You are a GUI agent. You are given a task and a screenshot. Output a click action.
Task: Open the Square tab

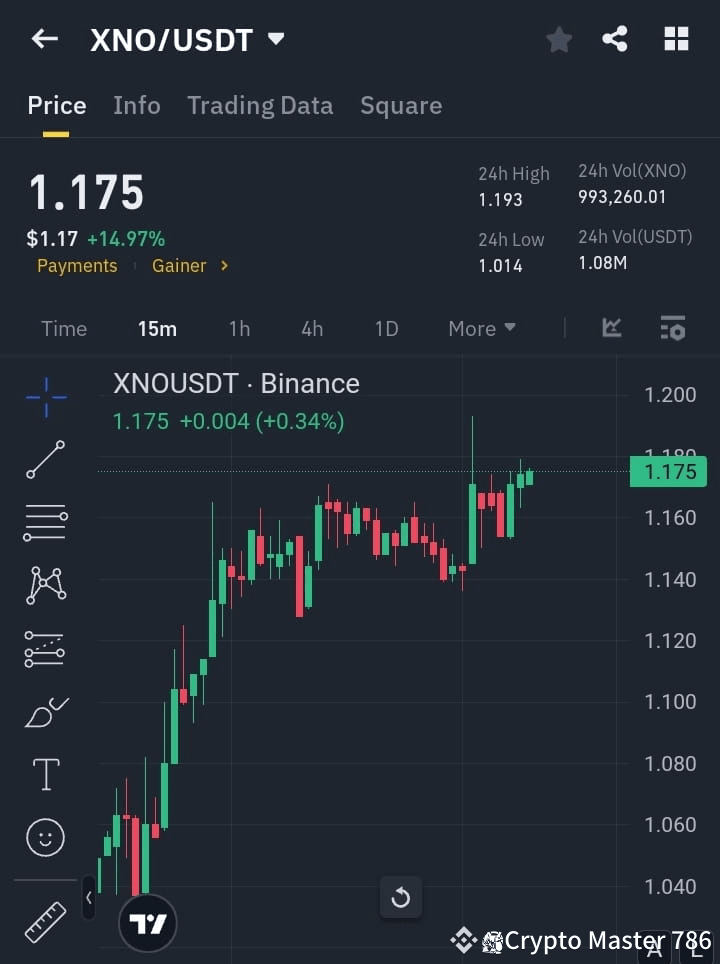pyautogui.click(x=401, y=105)
